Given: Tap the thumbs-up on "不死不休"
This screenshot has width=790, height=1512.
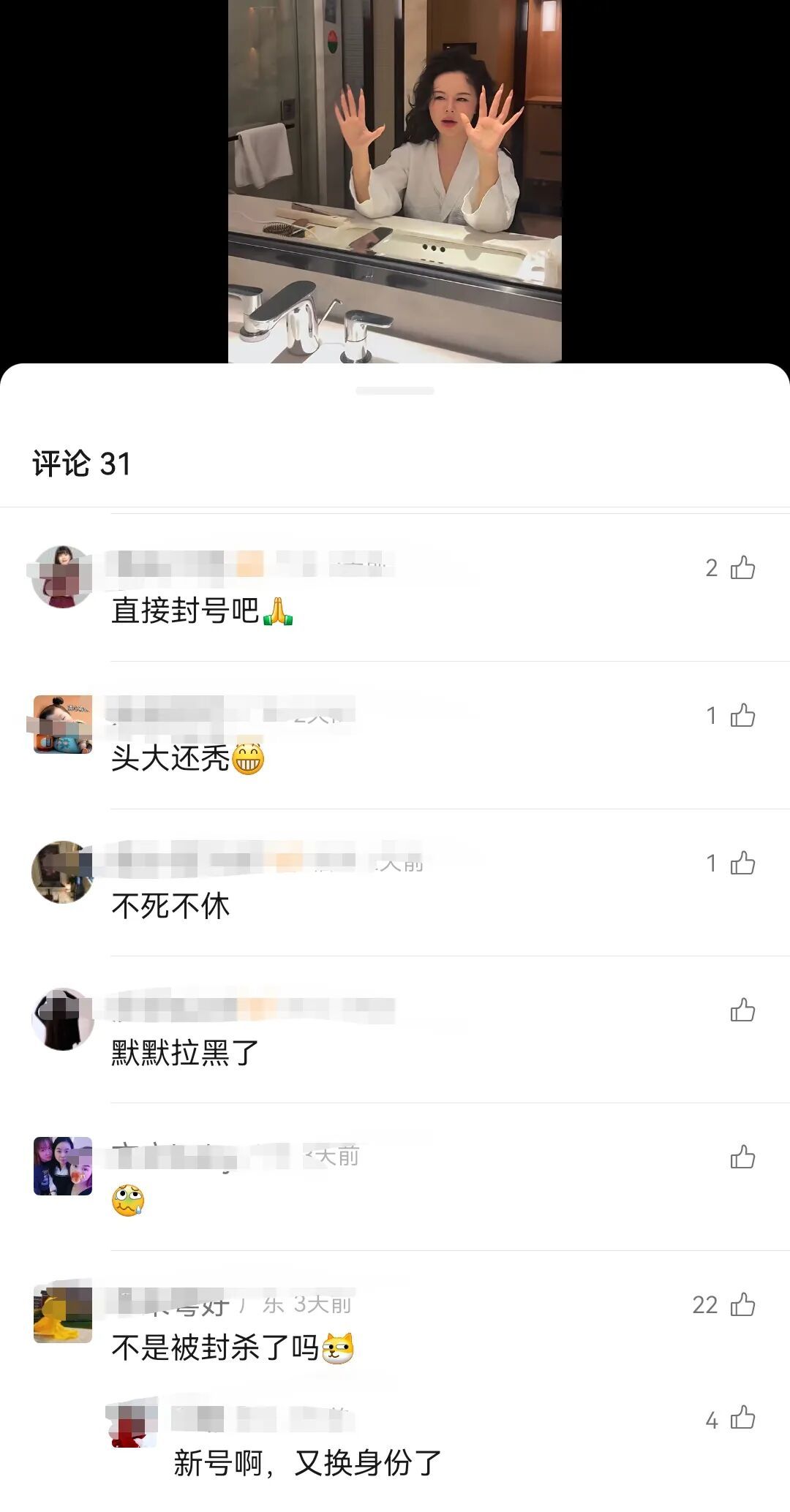Looking at the screenshot, I should [742, 863].
